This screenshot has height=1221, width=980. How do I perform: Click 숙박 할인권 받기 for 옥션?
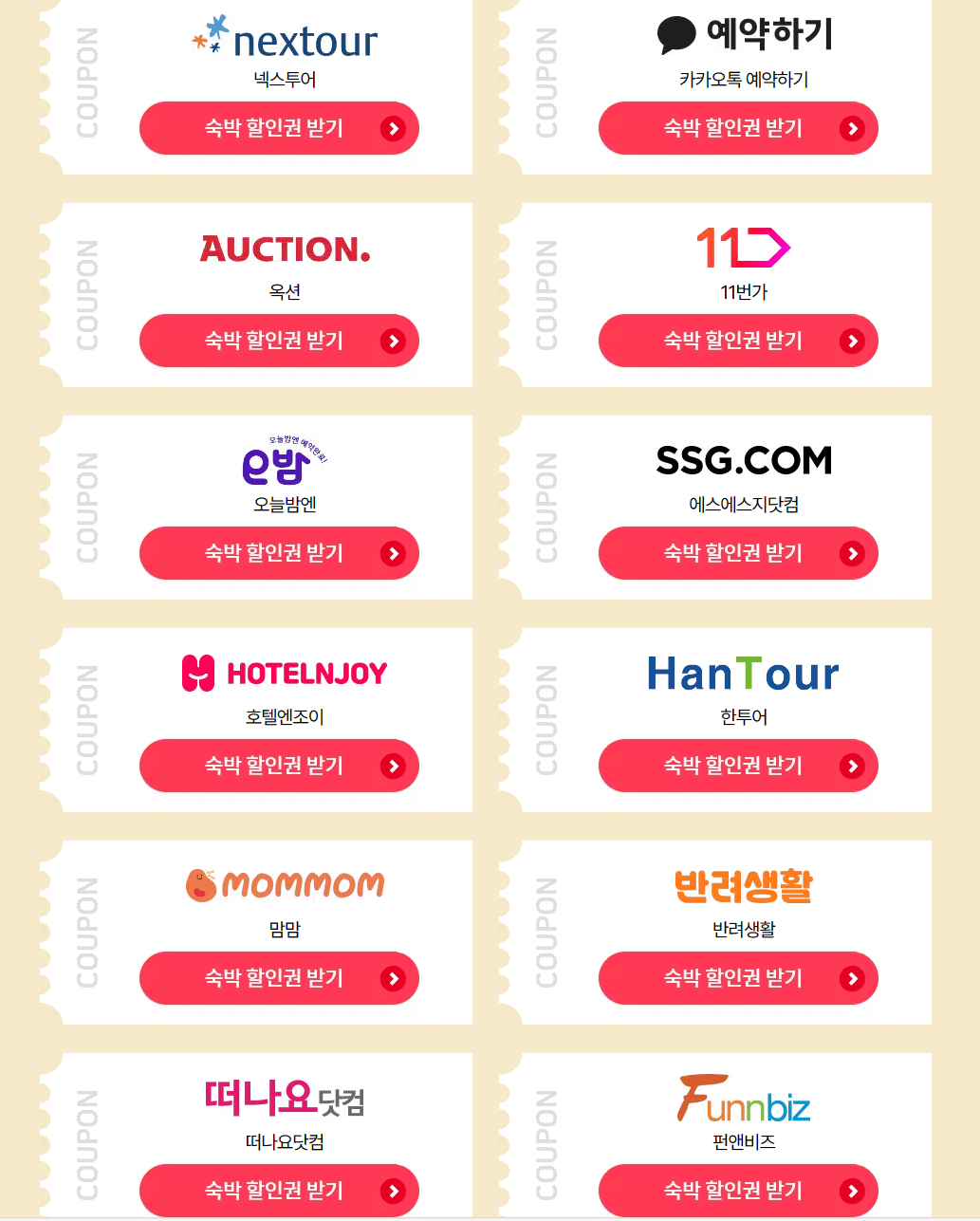[279, 341]
